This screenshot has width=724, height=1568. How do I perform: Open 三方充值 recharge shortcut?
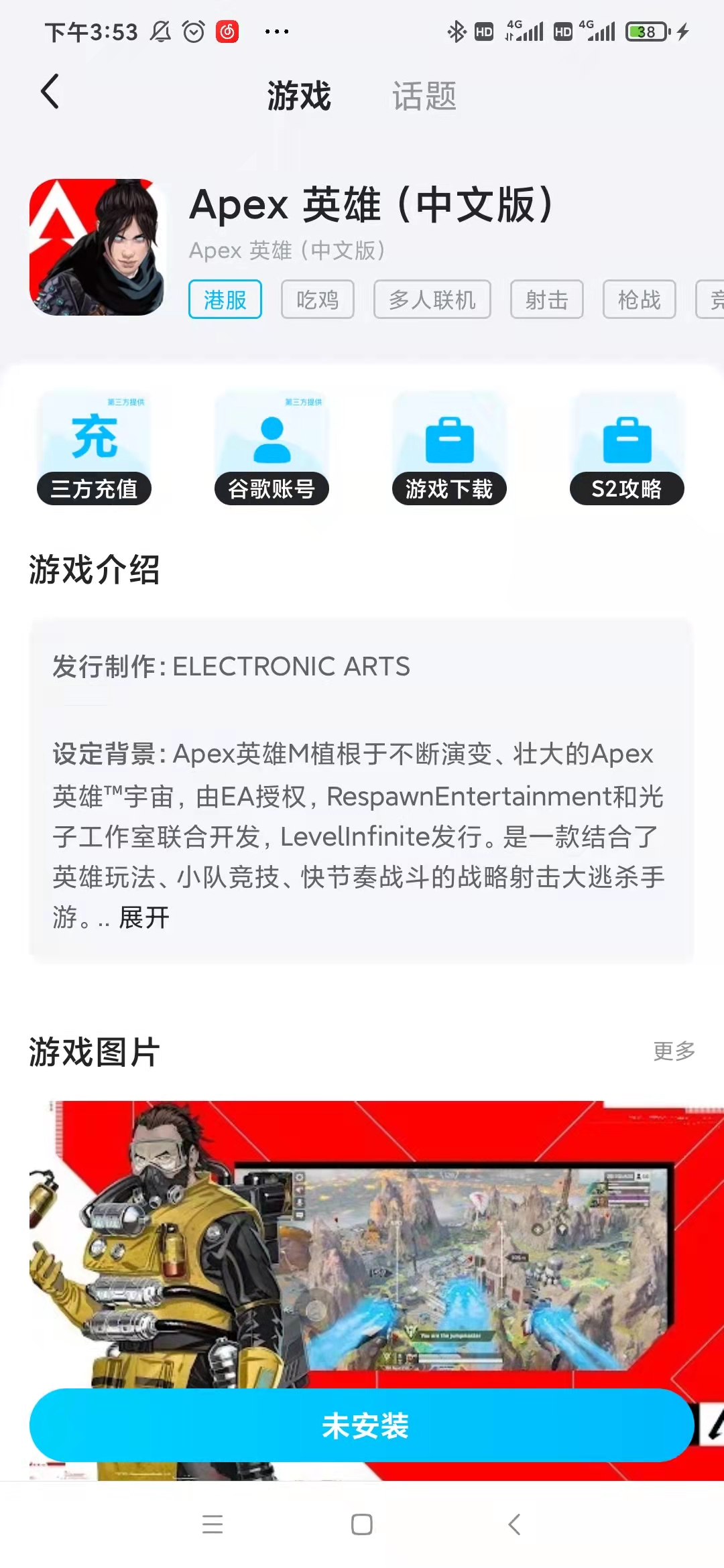(94, 449)
